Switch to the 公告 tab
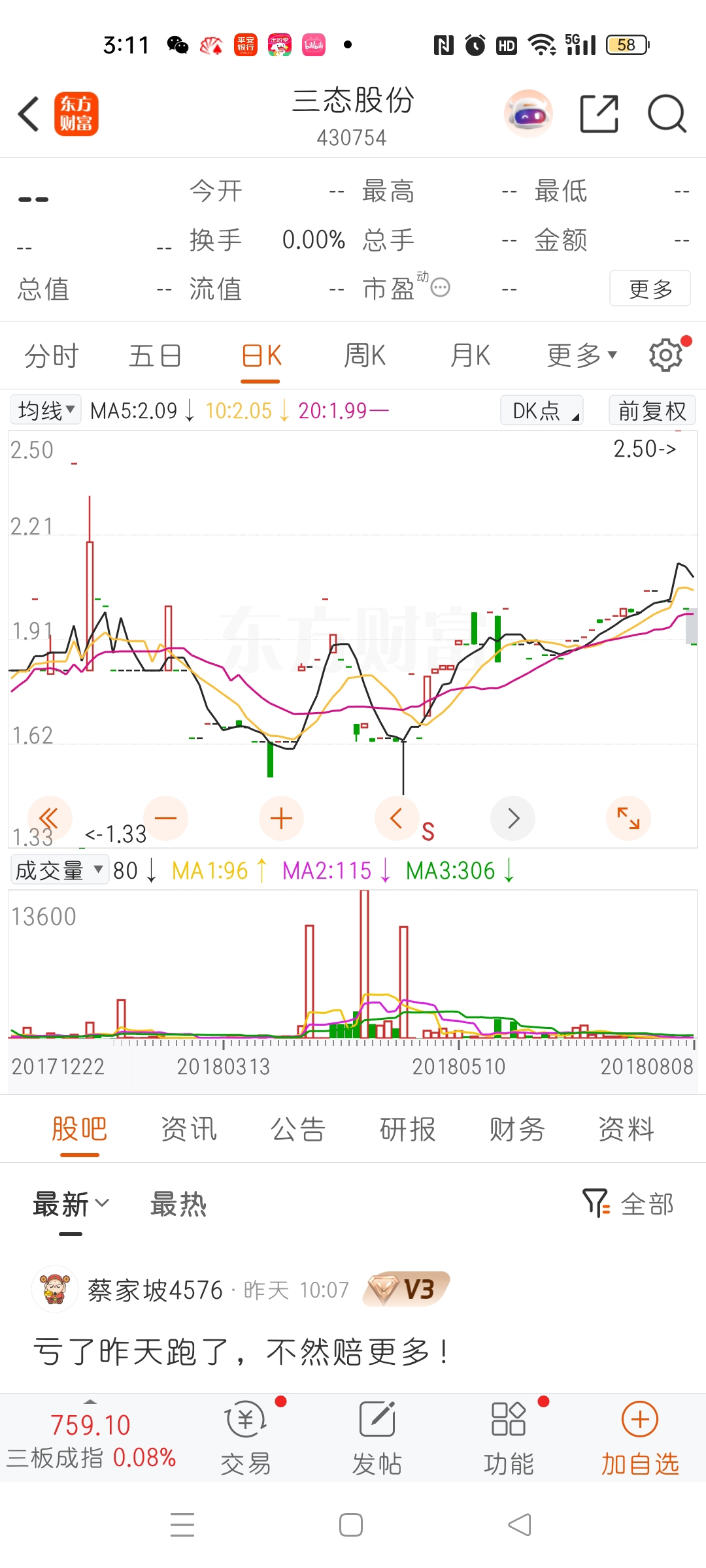The height and width of the screenshot is (1568, 706). (x=297, y=1130)
